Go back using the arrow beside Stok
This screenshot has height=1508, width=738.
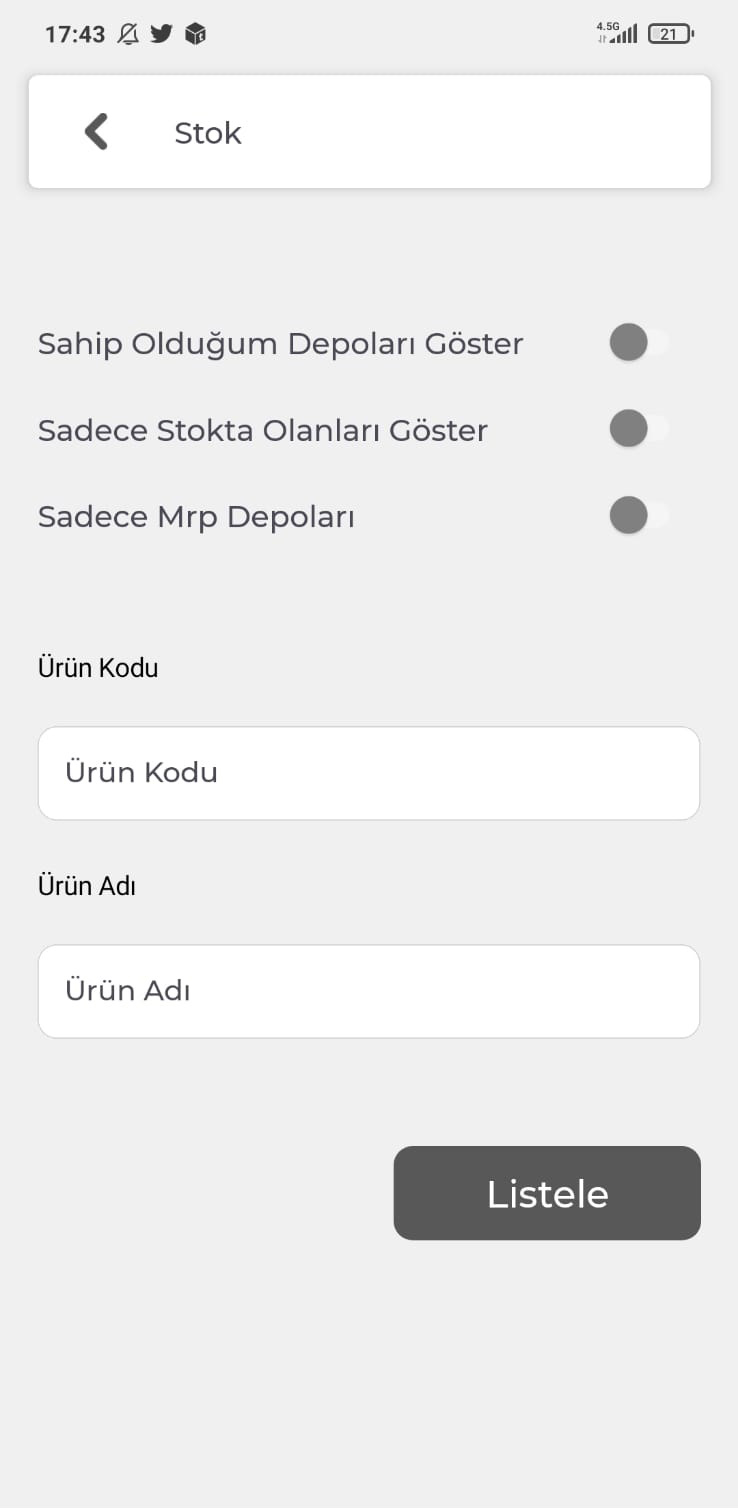point(96,131)
